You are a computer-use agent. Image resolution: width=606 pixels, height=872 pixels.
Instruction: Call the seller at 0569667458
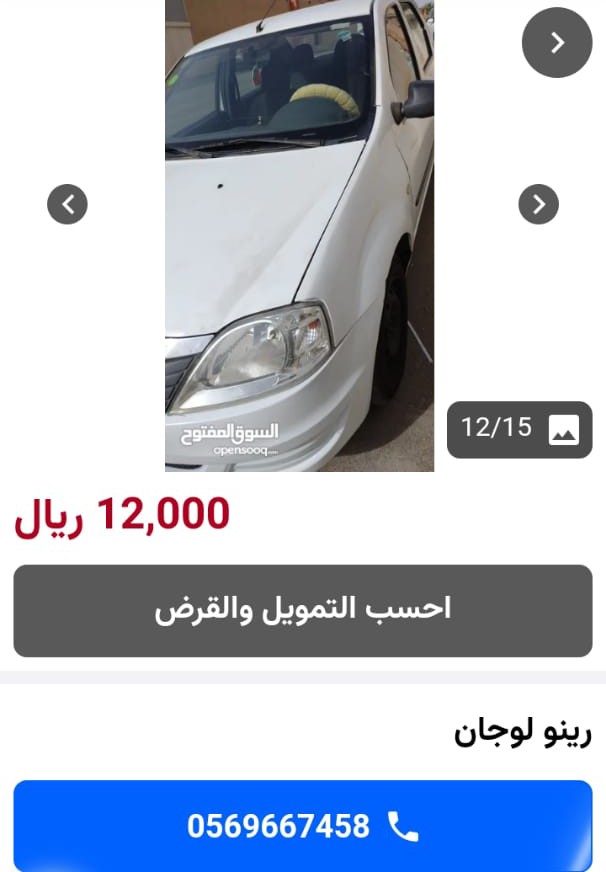(303, 826)
